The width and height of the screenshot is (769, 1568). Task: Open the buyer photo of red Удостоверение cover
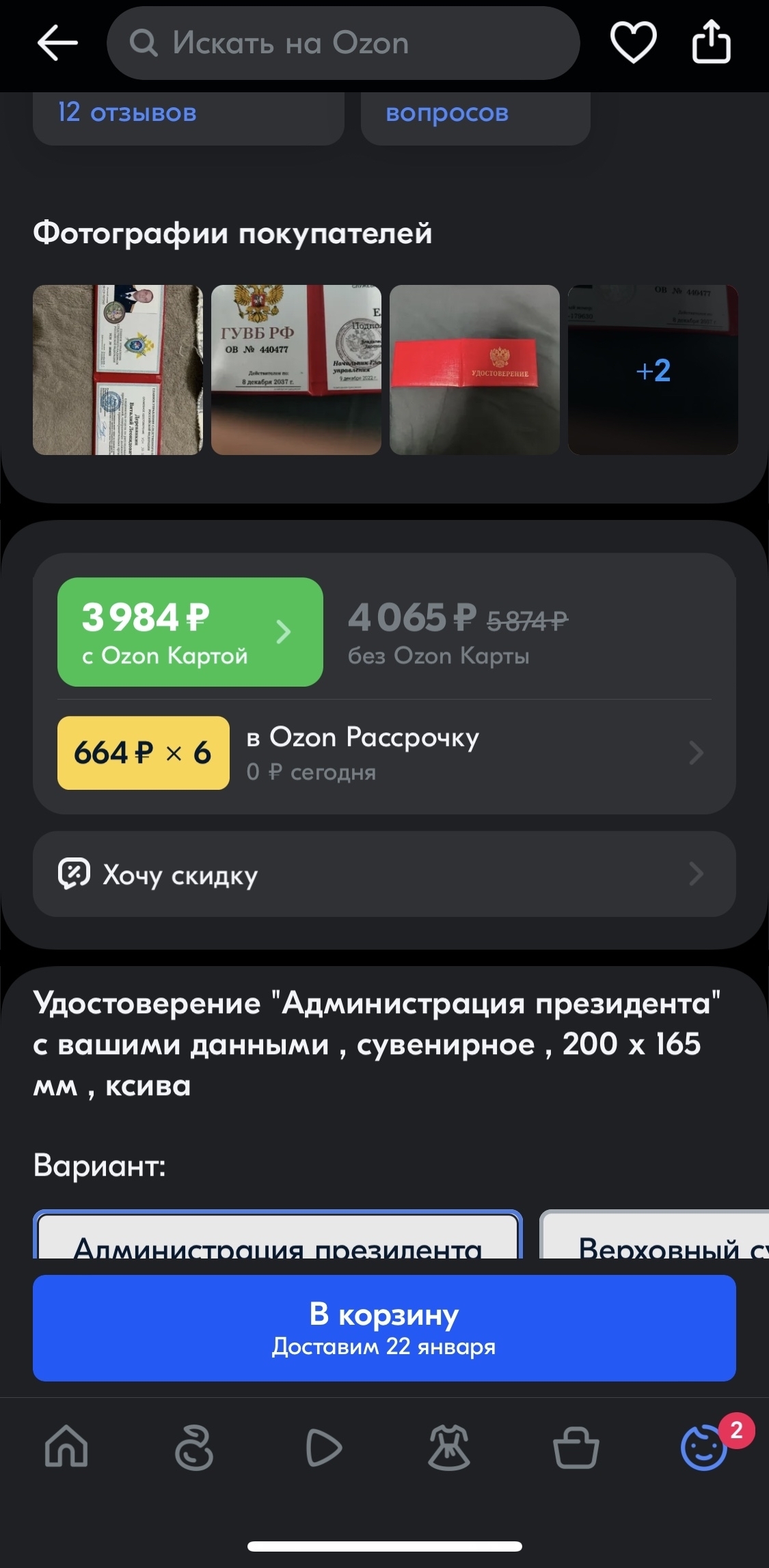coord(474,370)
